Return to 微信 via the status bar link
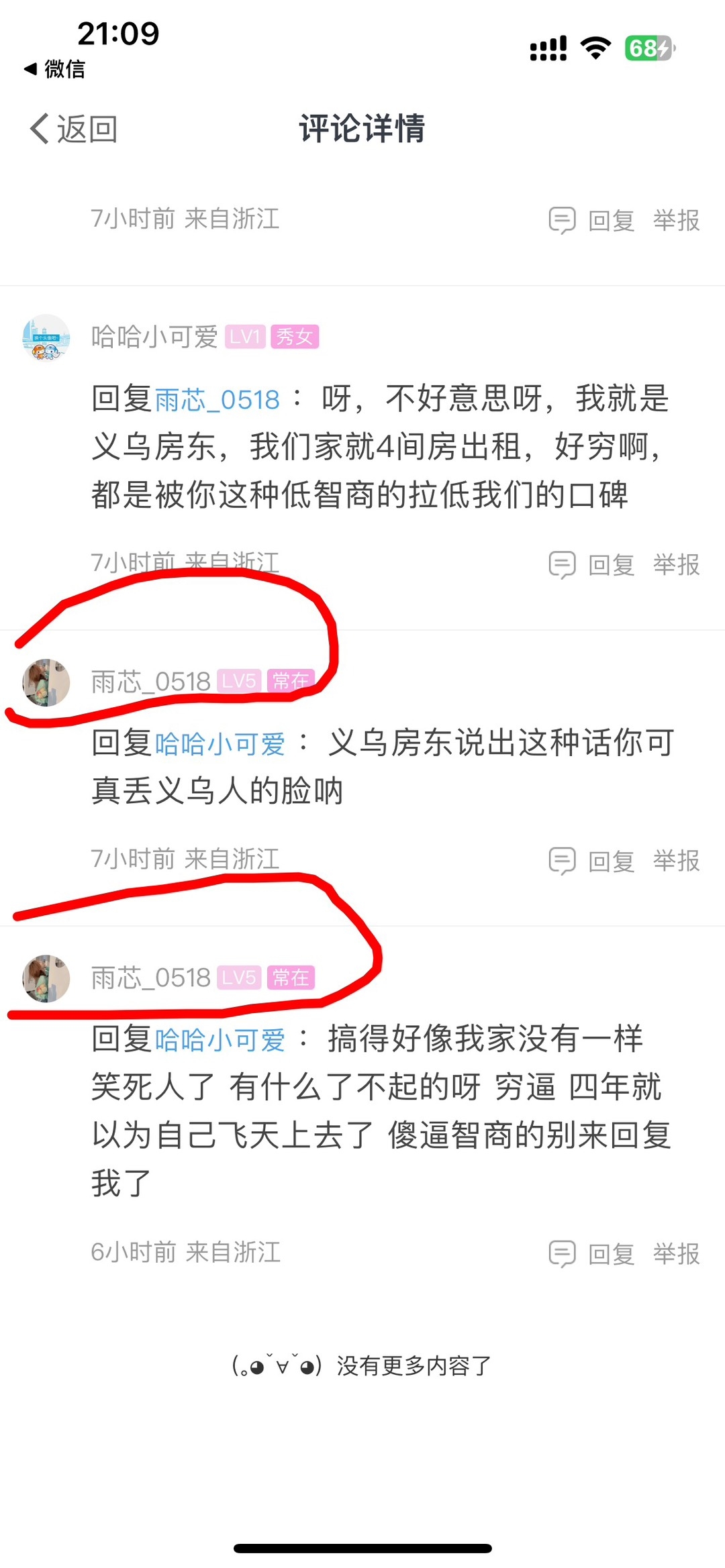Image resolution: width=725 pixels, height=1568 pixels. click(55, 68)
